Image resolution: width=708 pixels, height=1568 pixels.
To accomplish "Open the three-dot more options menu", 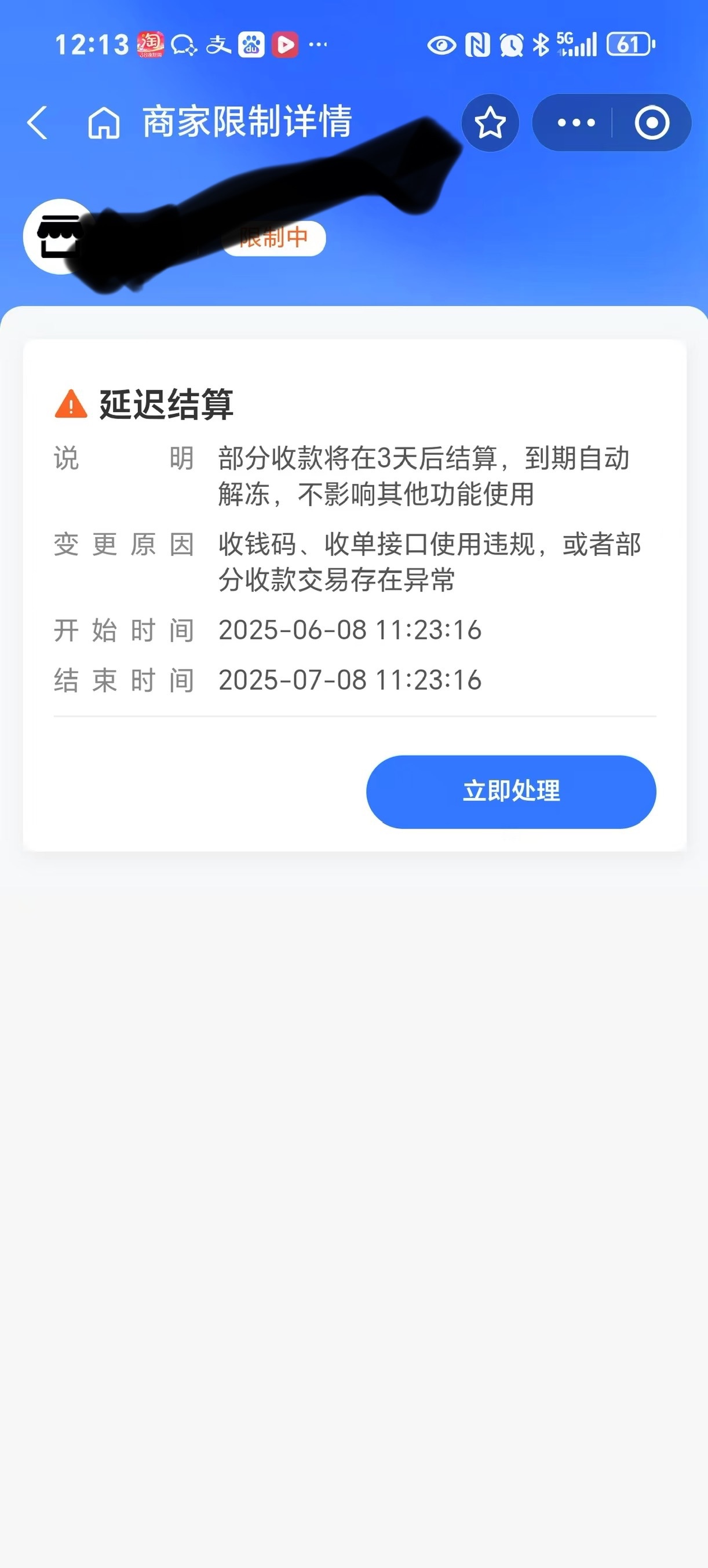I will [x=576, y=122].
